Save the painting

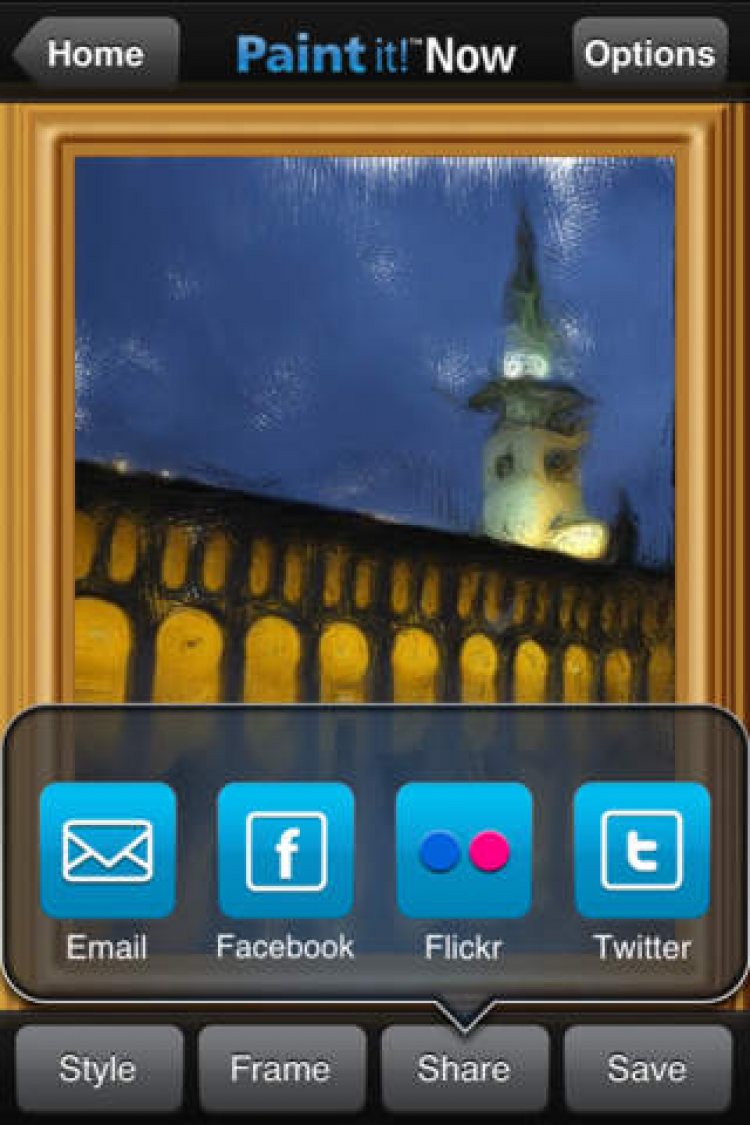click(x=647, y=1069)
